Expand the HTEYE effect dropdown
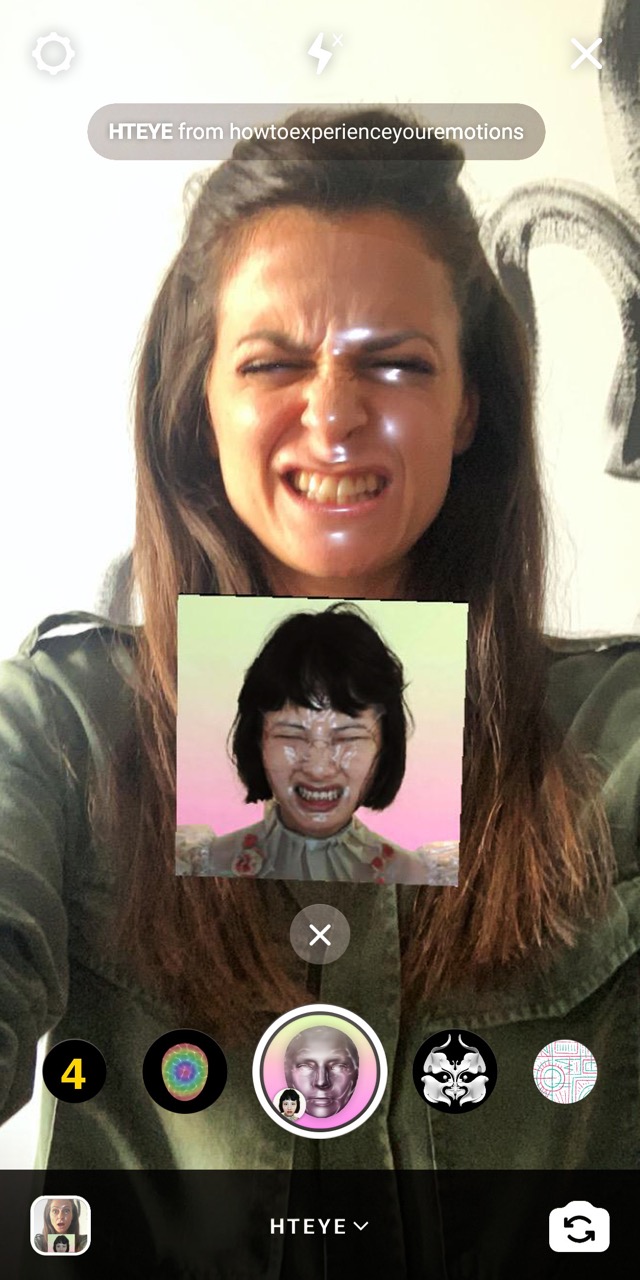 tap(320, 1226)
